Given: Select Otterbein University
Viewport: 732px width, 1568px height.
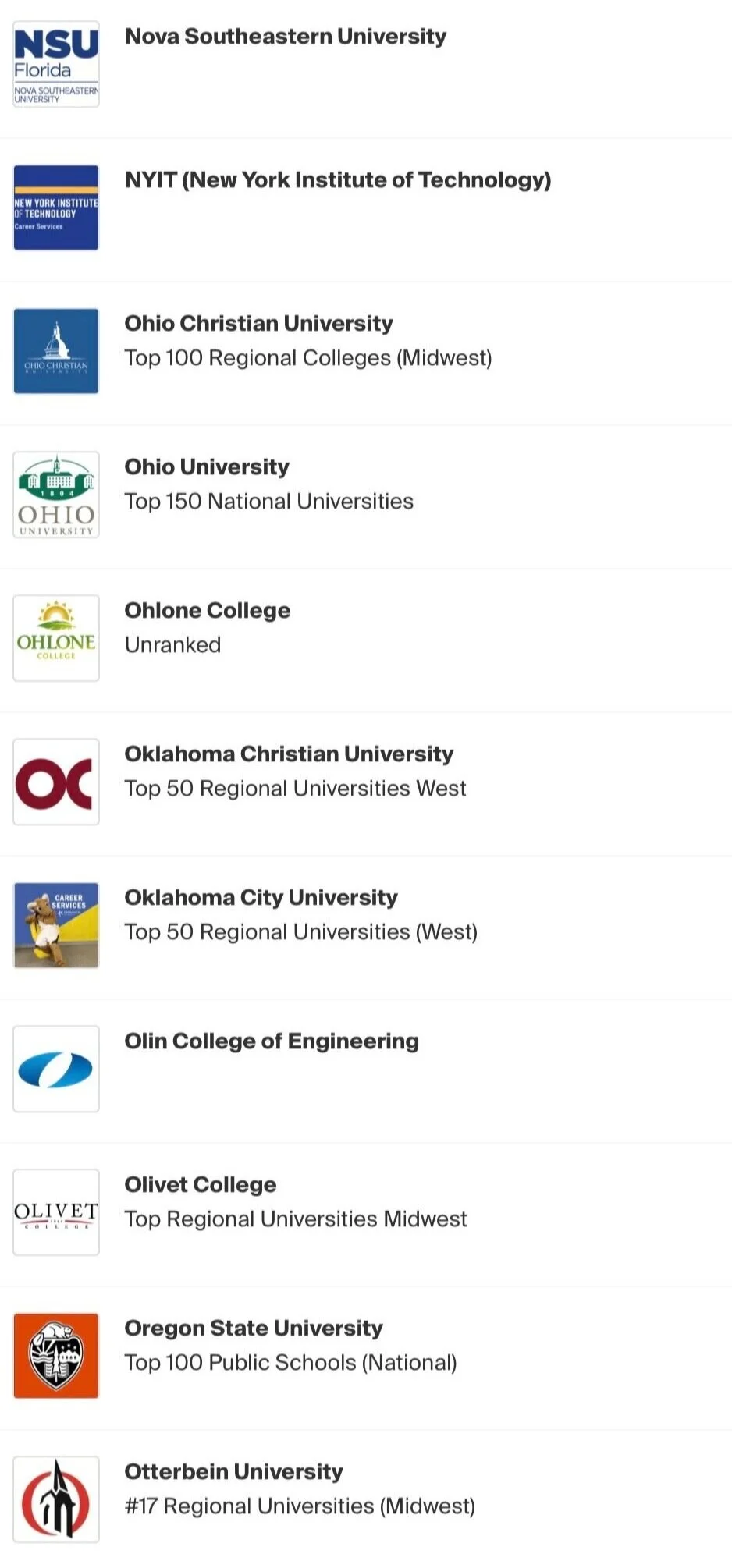Looking at the screenshot, I should click(233, 1472).
